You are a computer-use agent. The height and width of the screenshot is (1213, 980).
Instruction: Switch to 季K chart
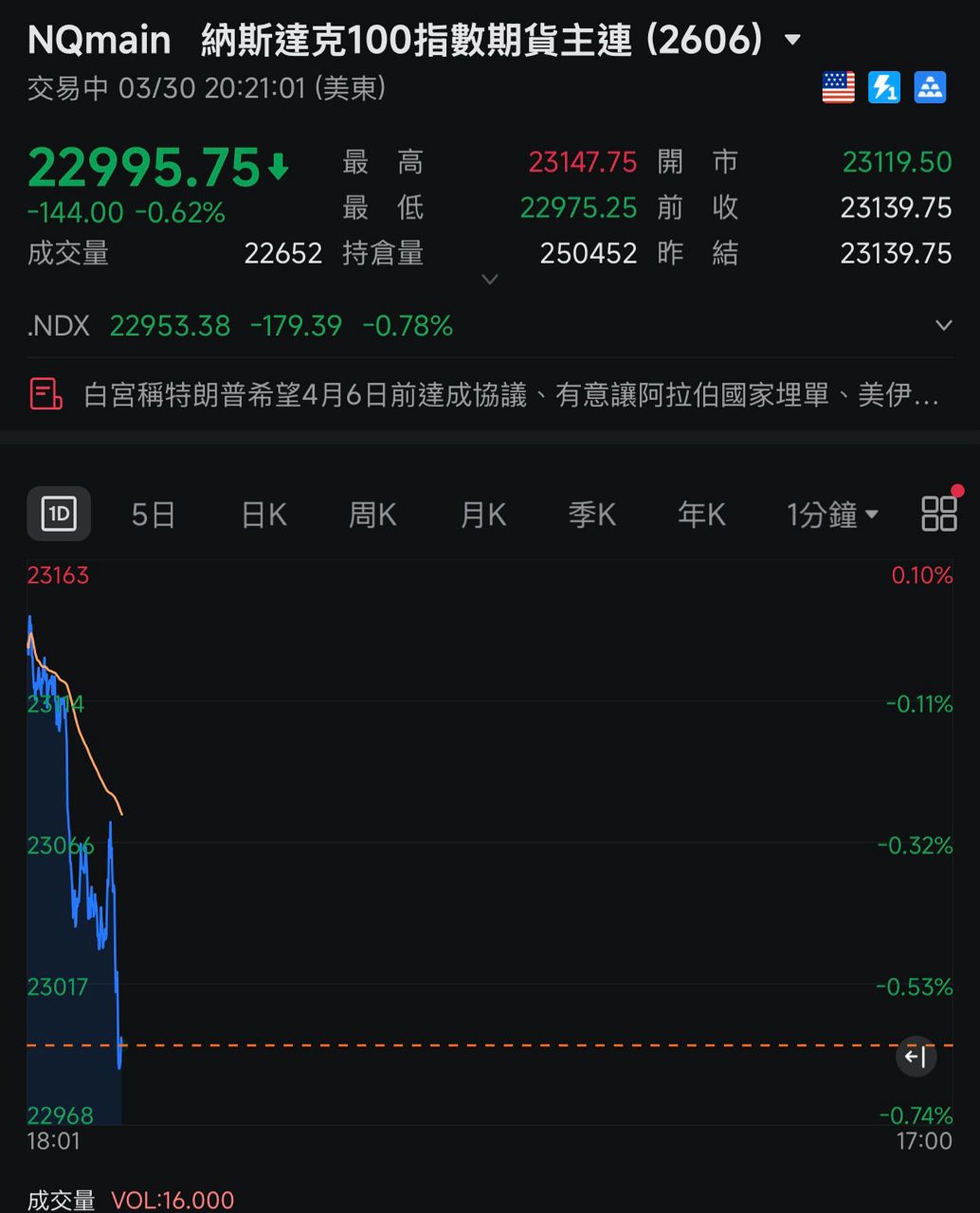click(592, 515)
